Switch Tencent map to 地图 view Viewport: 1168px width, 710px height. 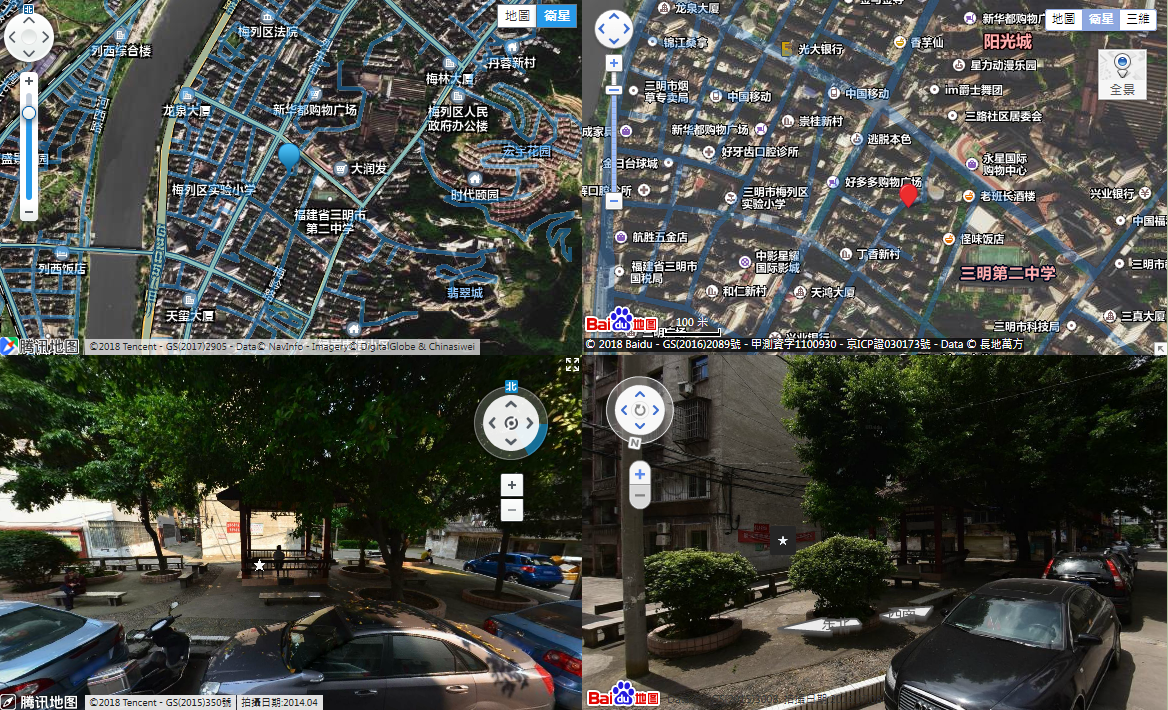point(517,15)
